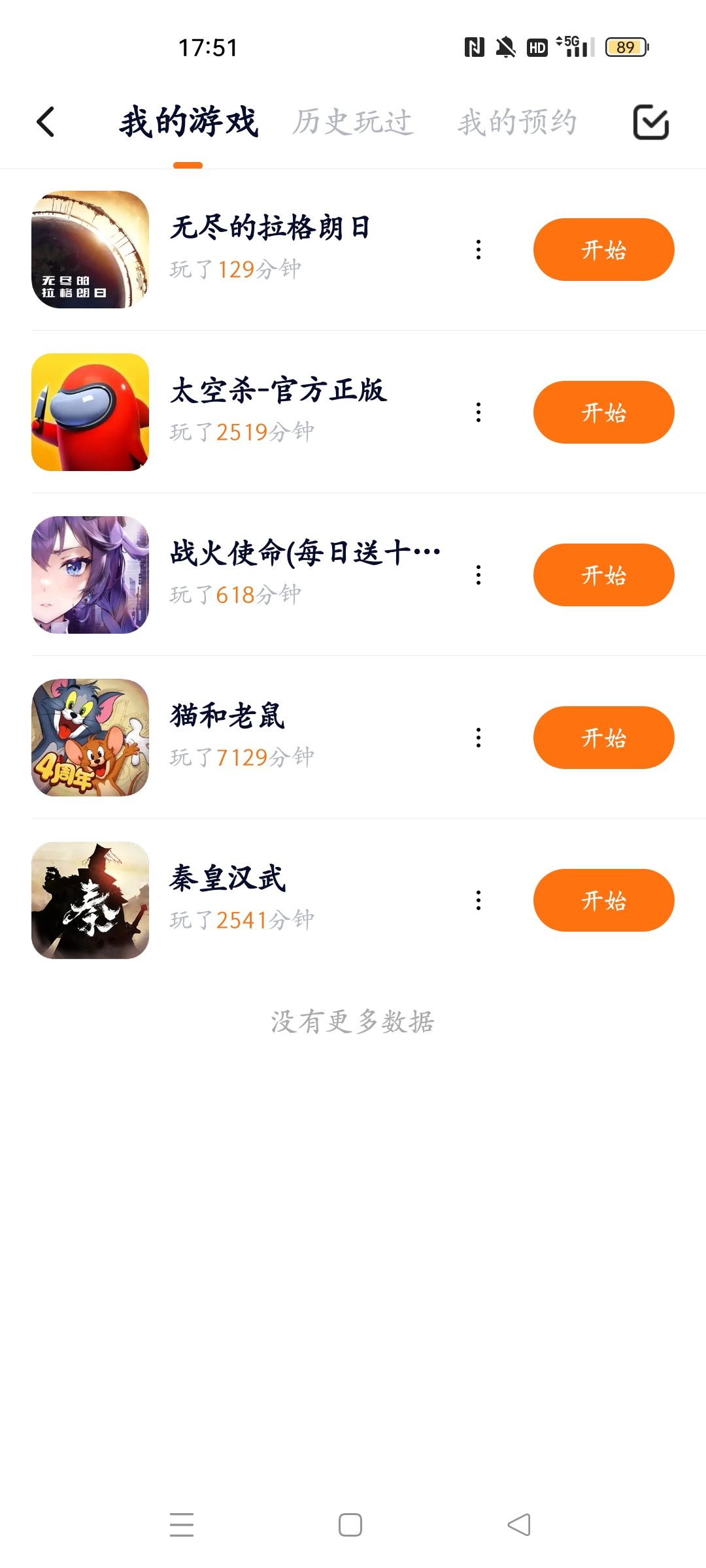Start 无尽的拉格朗日 with 开始 button
The image size is (706, 1568).
click(x=603, y=250)
